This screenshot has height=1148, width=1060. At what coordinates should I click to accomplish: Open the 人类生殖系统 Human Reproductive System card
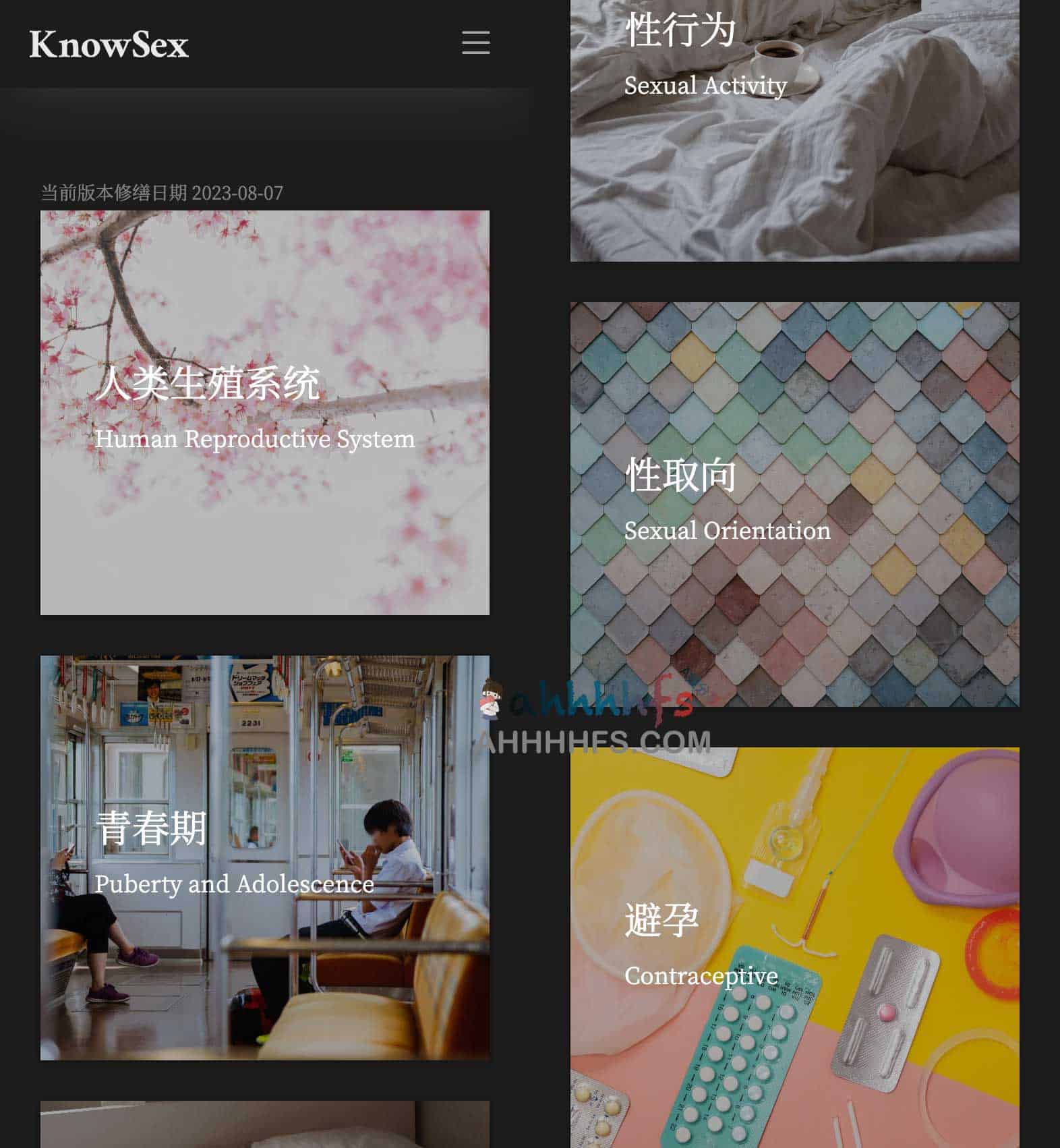[264, 412]
